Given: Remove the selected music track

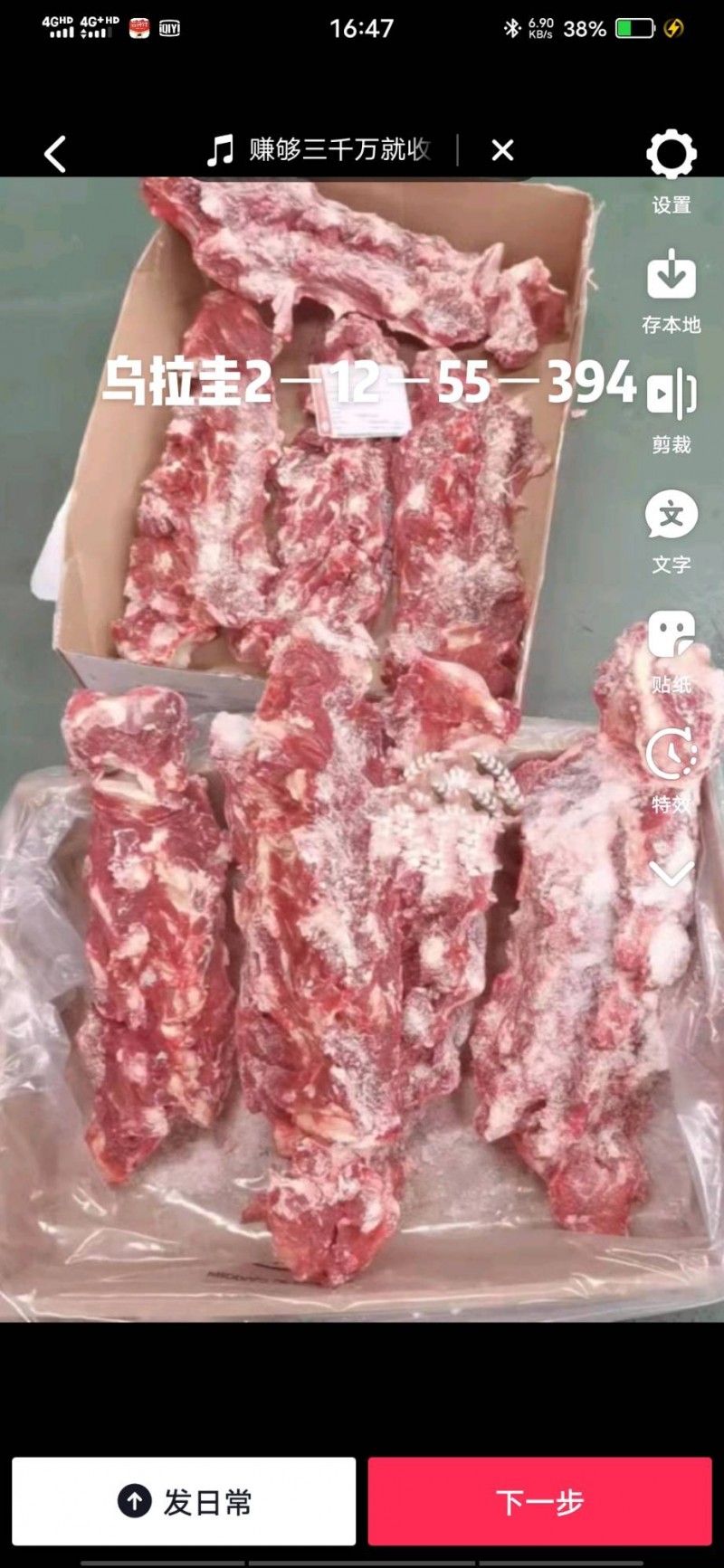Looking at the screenshot, I should 502,150.
